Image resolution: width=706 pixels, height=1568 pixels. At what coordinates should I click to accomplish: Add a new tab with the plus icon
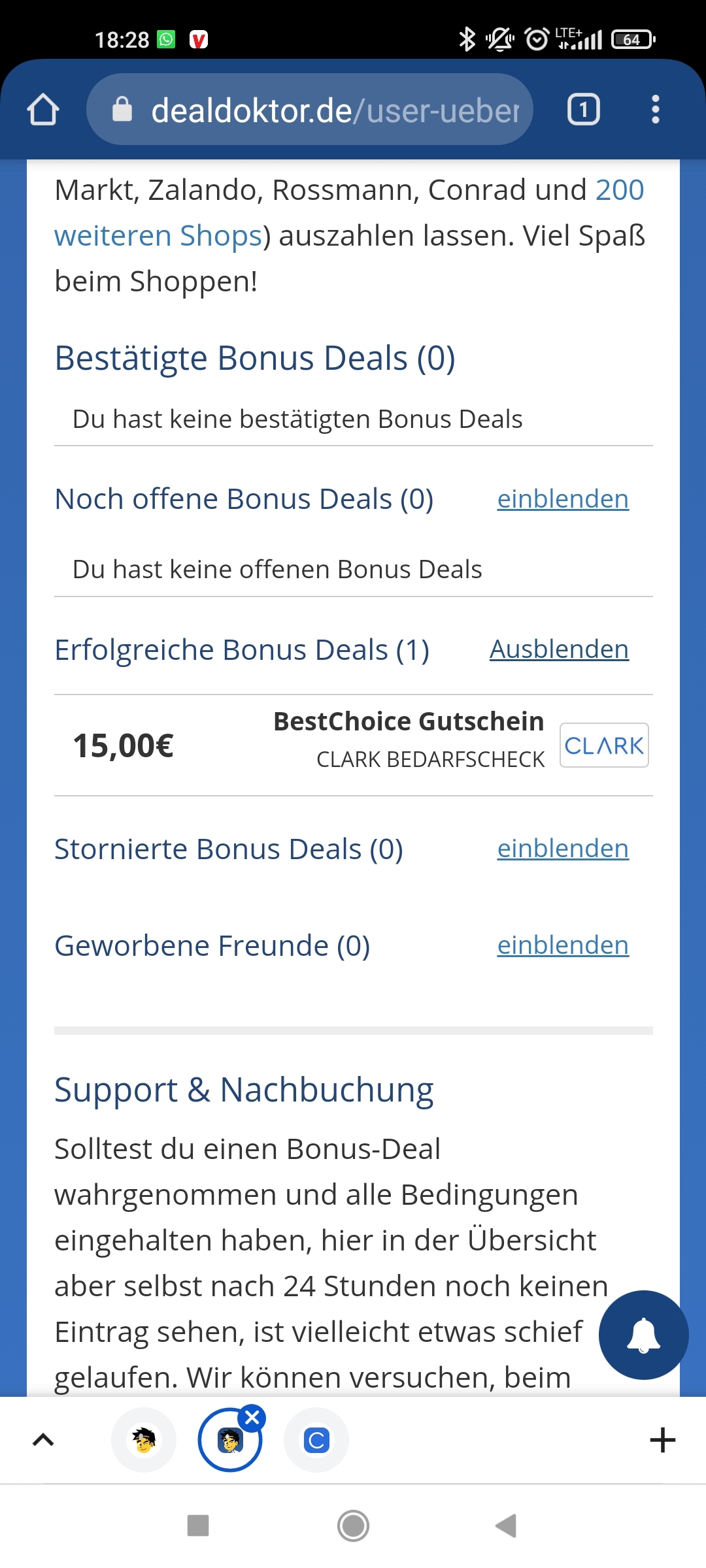[x=662, y=1440]
